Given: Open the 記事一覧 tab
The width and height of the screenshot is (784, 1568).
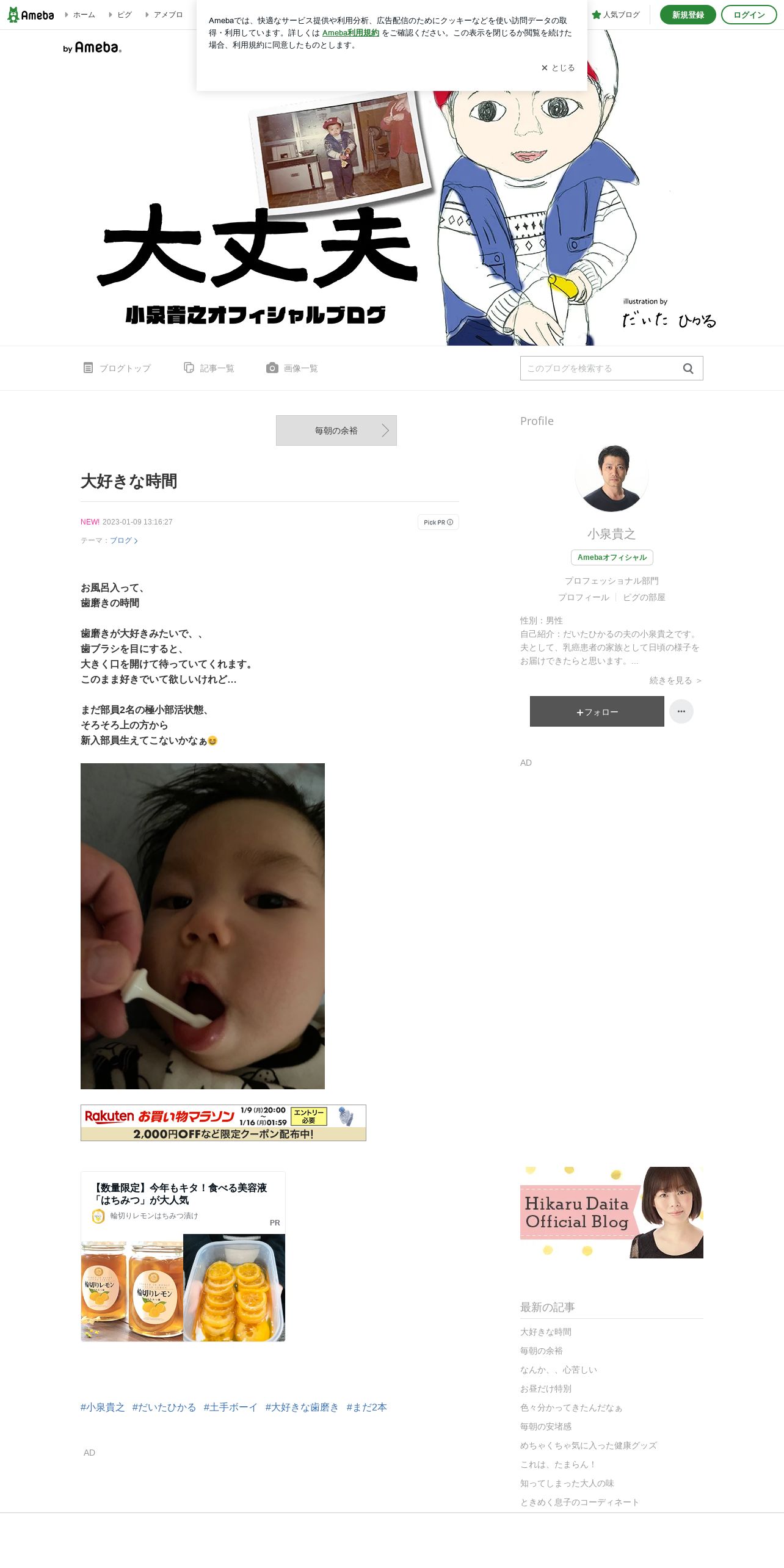Looking at the screenshot, I should coord(209,368).
